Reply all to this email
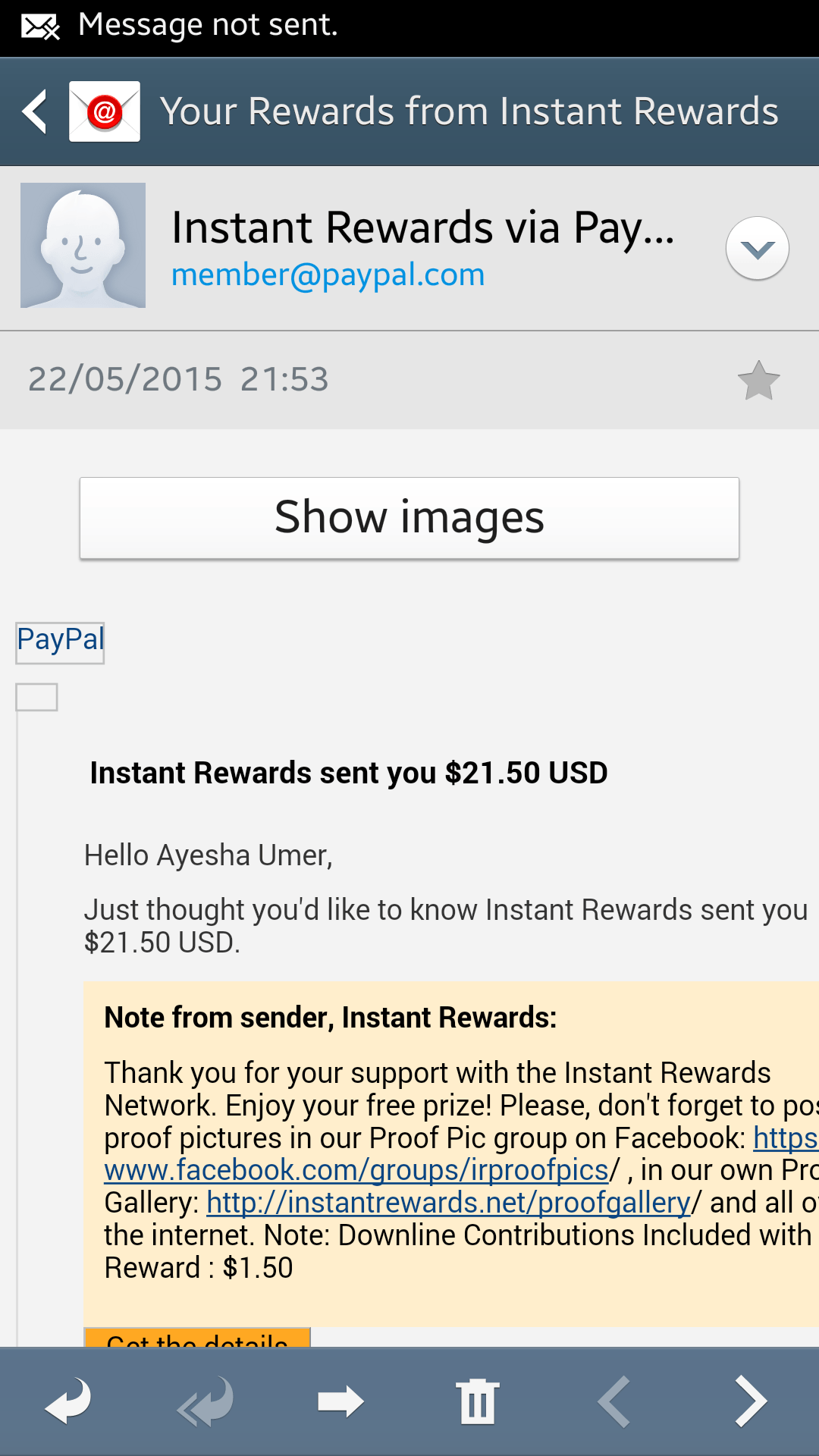 click(205, 1401)
